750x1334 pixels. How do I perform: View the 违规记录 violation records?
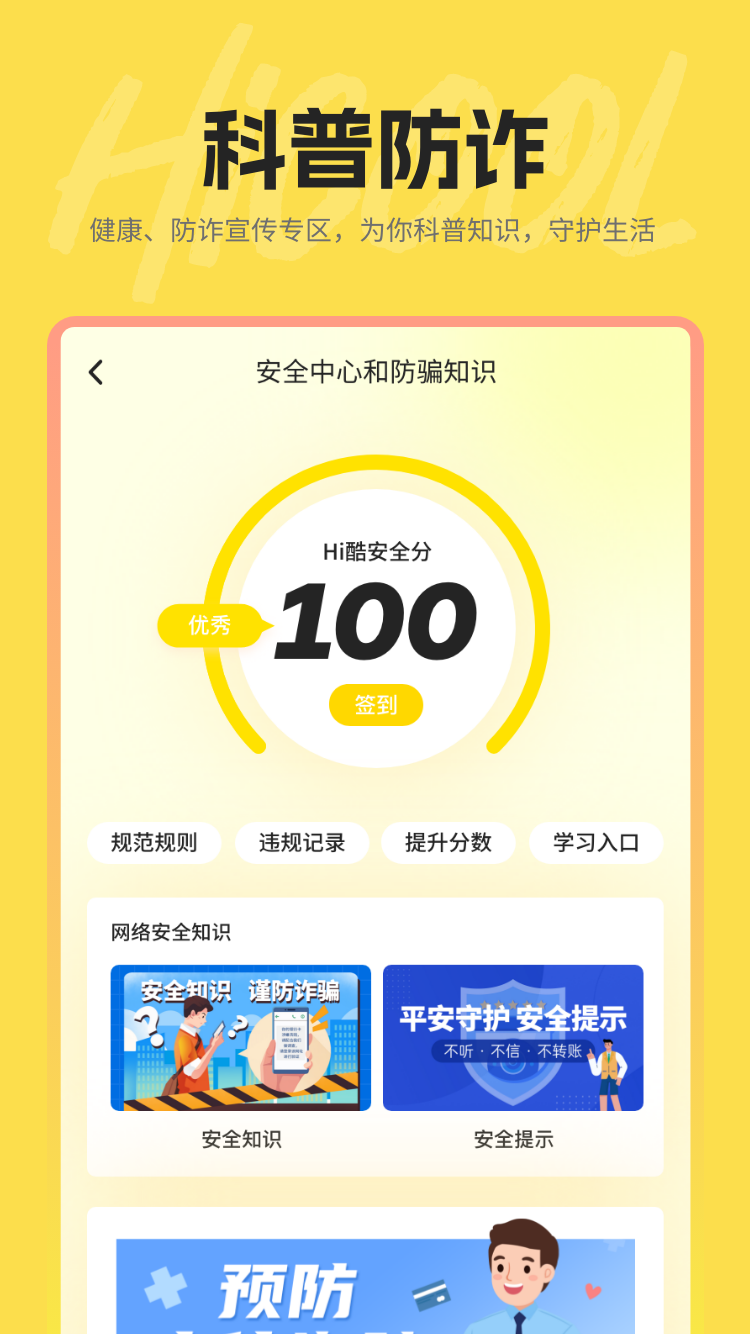pyautogui.click(x=301, y=843)
